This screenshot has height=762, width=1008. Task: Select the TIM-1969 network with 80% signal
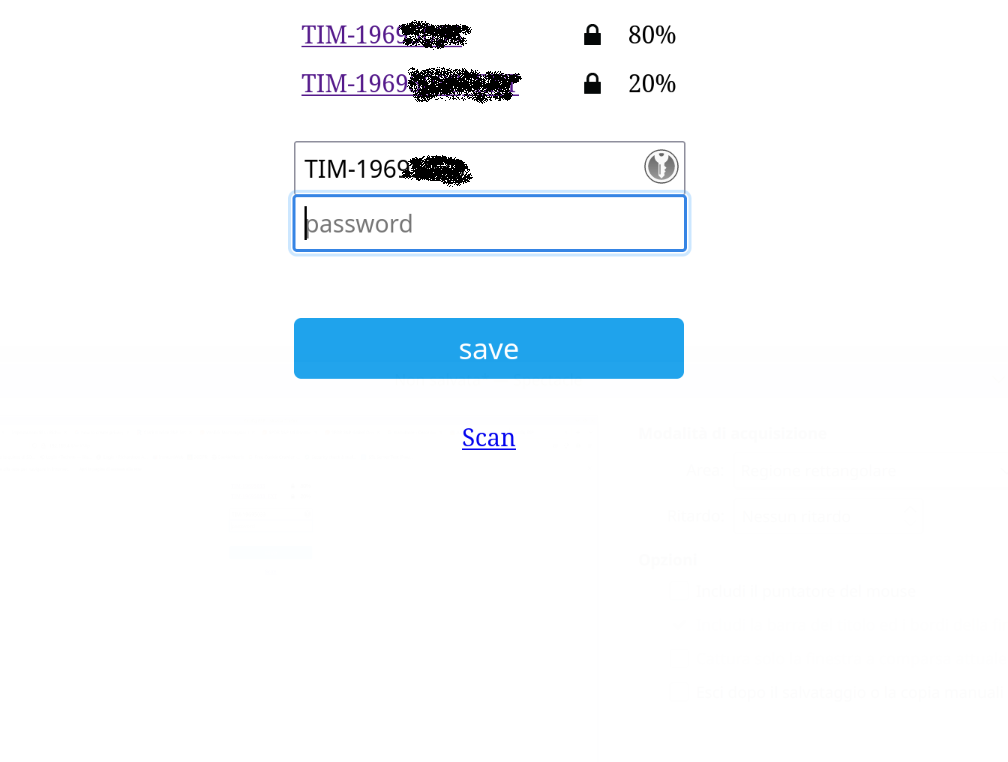click(x=352, y=35)
